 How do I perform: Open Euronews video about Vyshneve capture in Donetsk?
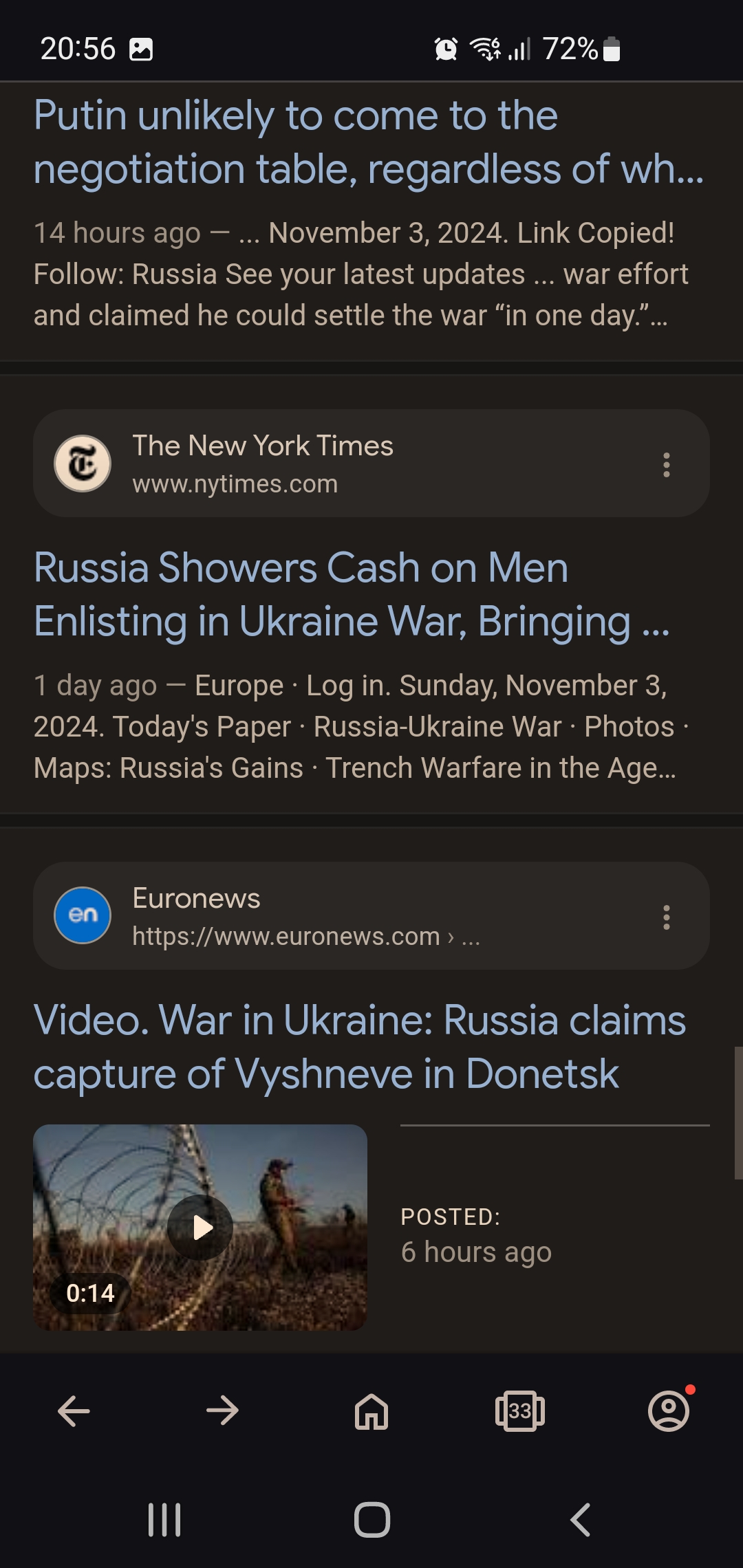[x=359, y=1046]
